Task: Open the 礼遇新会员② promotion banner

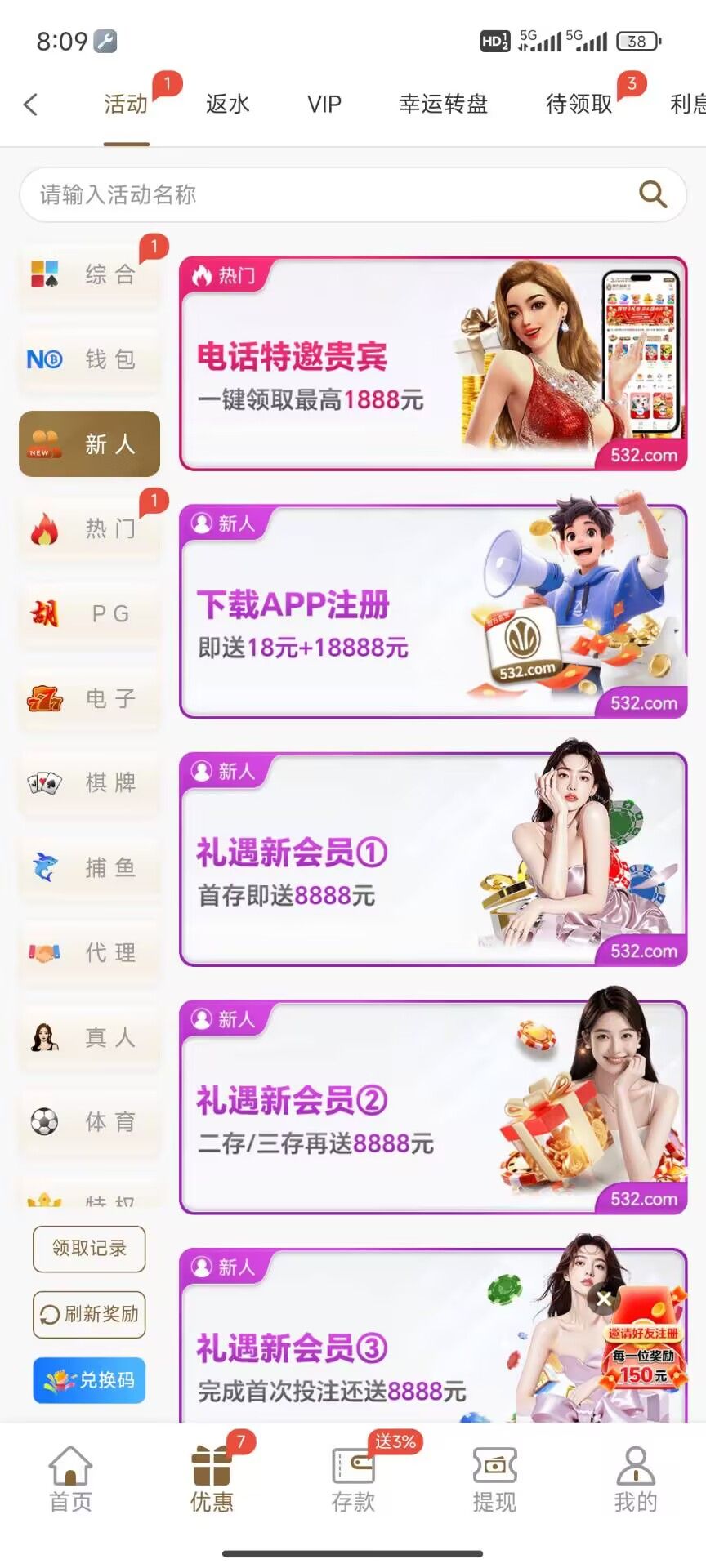Action: pyautogui.click(x=433, y=1107)
